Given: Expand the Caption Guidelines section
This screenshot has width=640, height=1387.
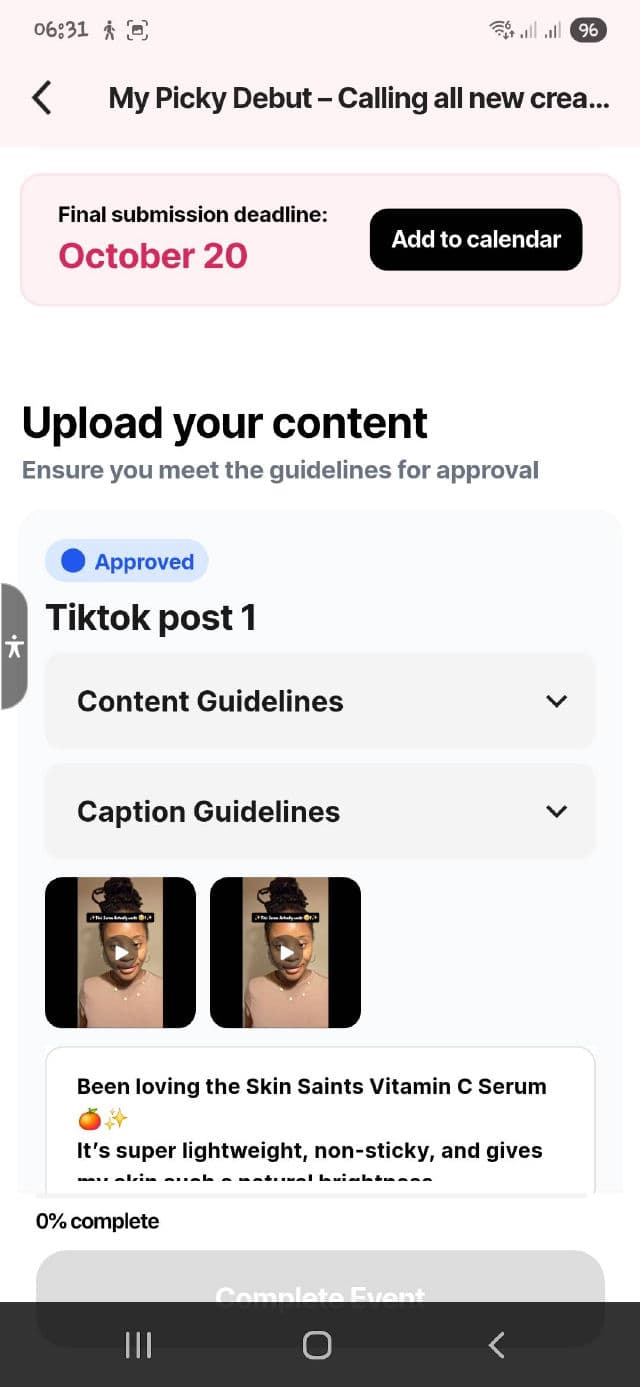Looking at the screenshot, I should 320,812.
